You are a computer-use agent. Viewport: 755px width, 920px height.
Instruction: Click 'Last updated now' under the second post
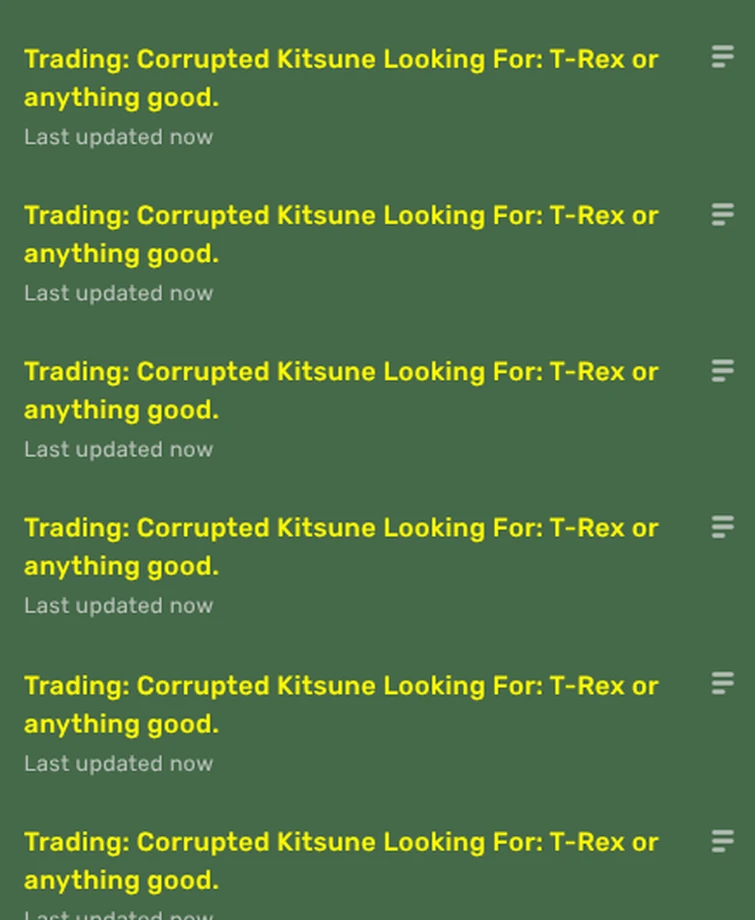[x=118, y=293]
